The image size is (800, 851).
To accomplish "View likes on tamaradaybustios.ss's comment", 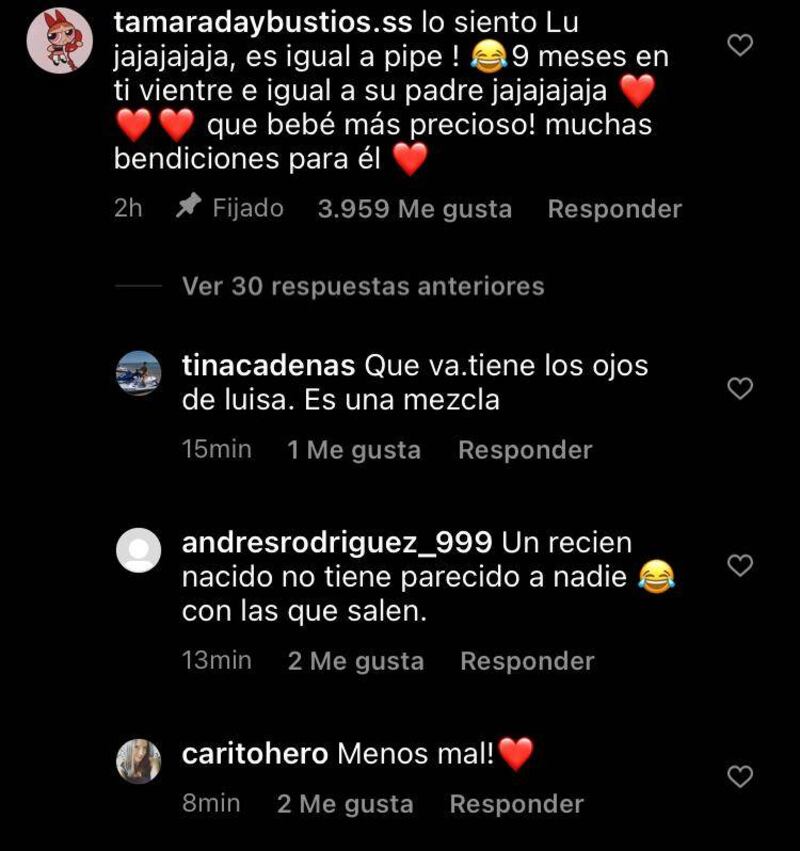I will tap(414, 209).
